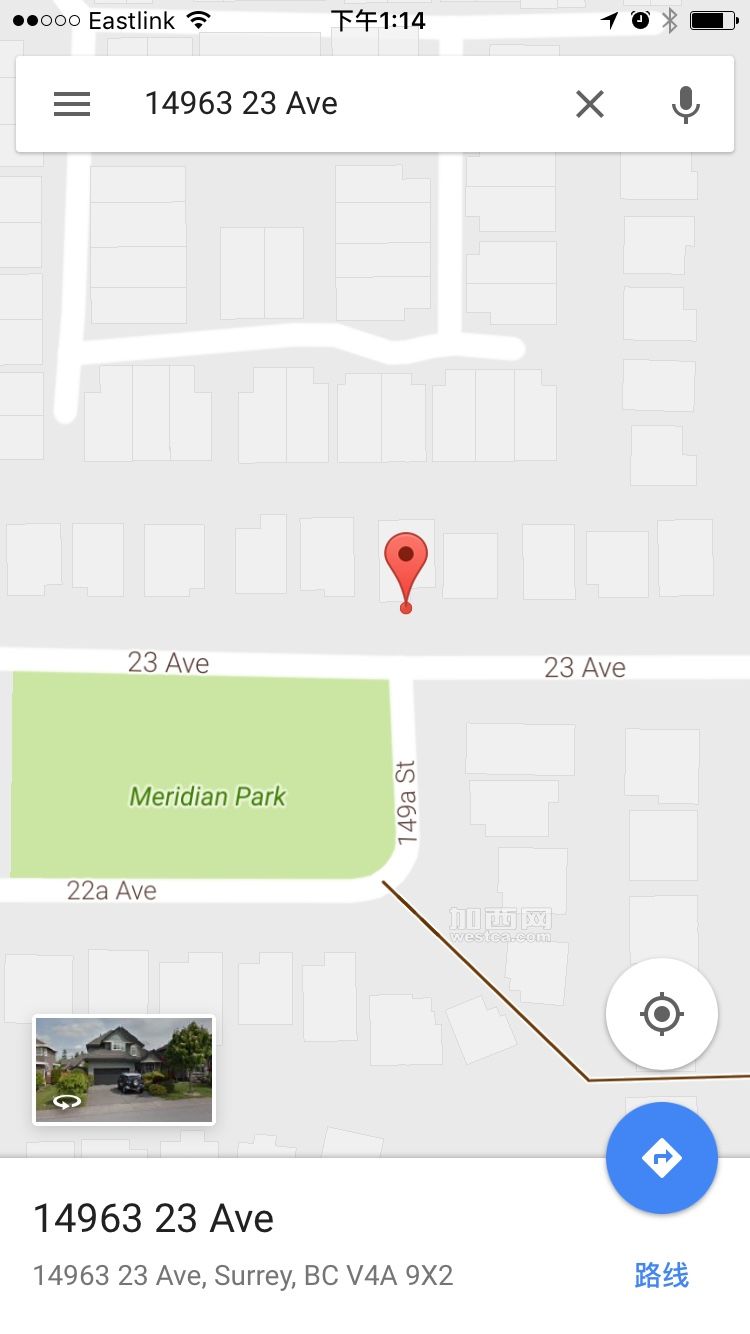The image size is (750, 1334).
Task: Open the 14963 23 Ave place card
Action: coord(375,1246)
